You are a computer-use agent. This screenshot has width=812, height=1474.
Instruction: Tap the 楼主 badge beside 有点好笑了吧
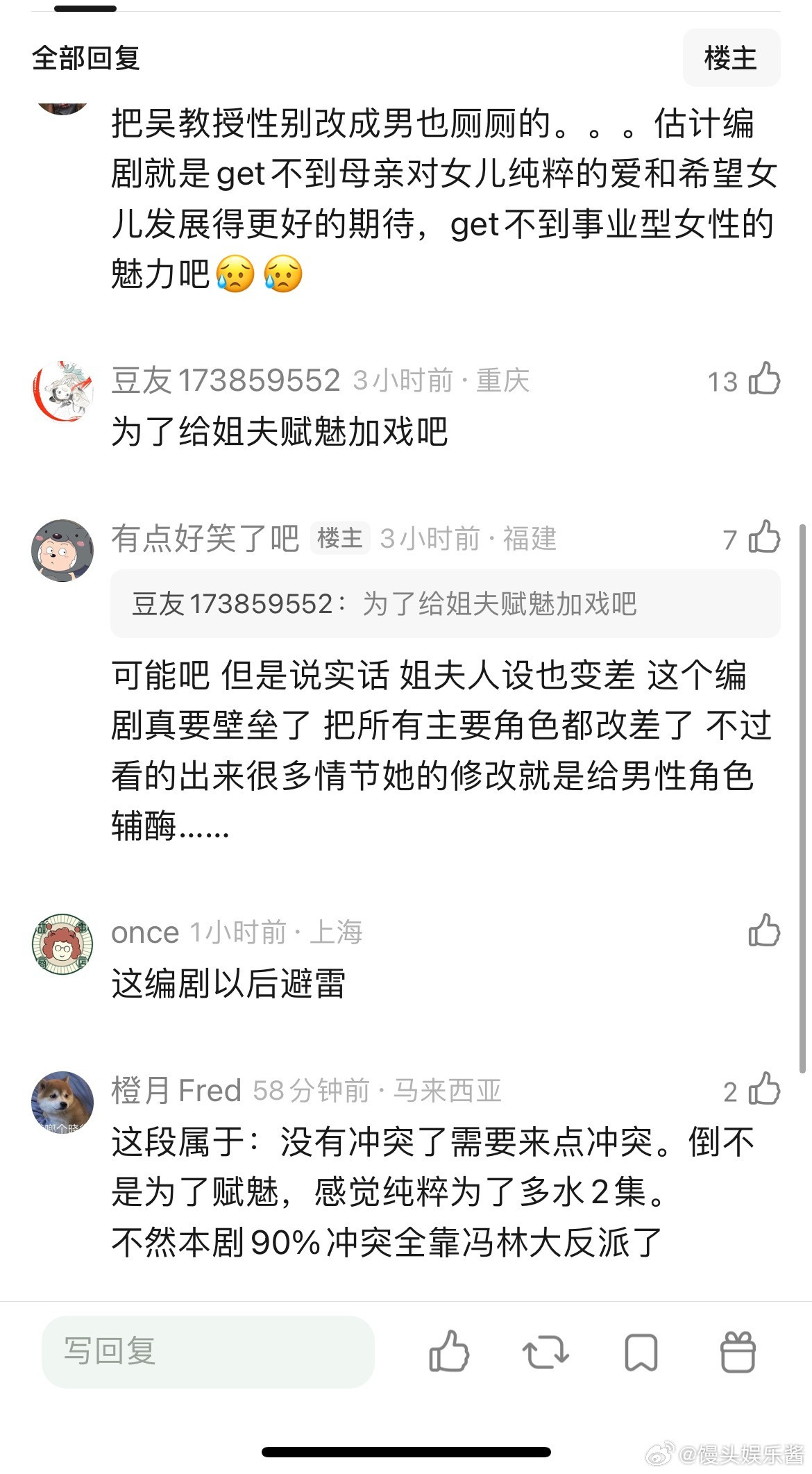point(341,538)
